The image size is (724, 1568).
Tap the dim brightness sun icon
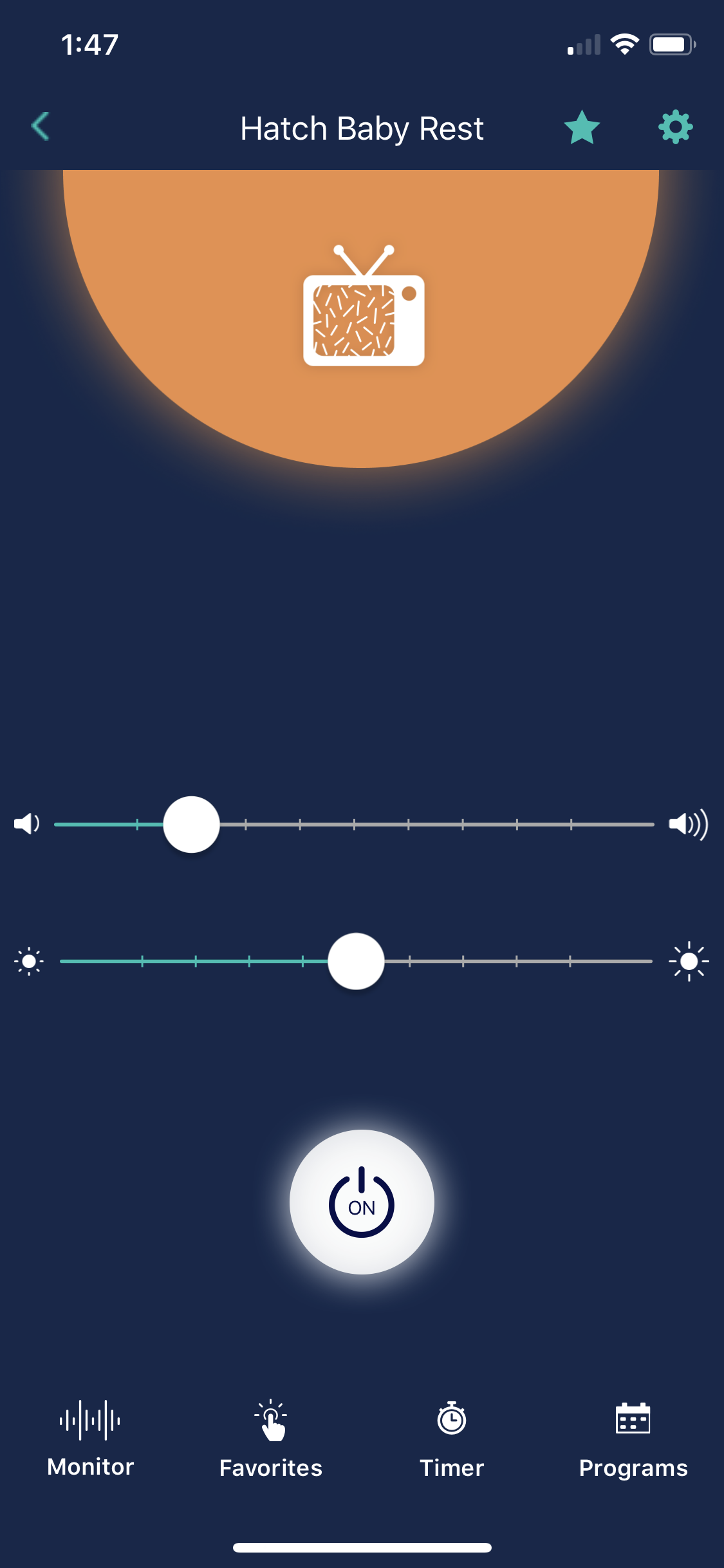click(x=29, y=962)
